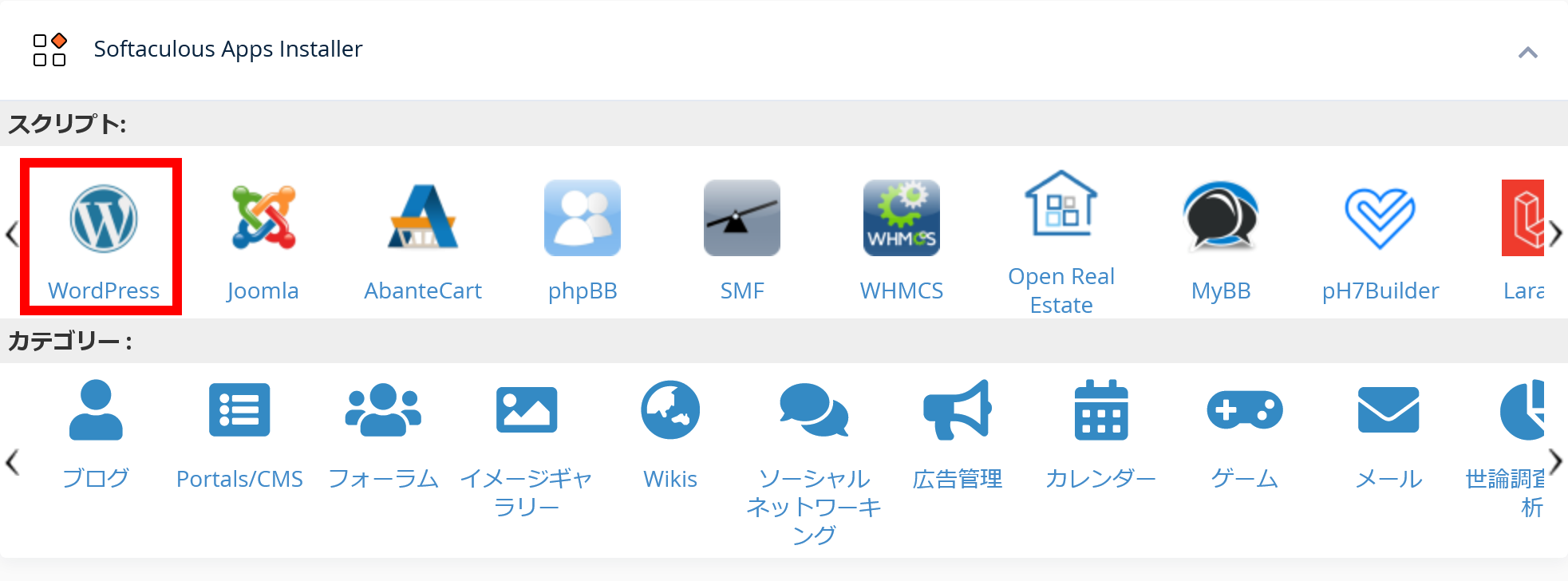Viewport: 1568px width, 581px height.
Task: Select the Joomla script
Action: (263, 237)
